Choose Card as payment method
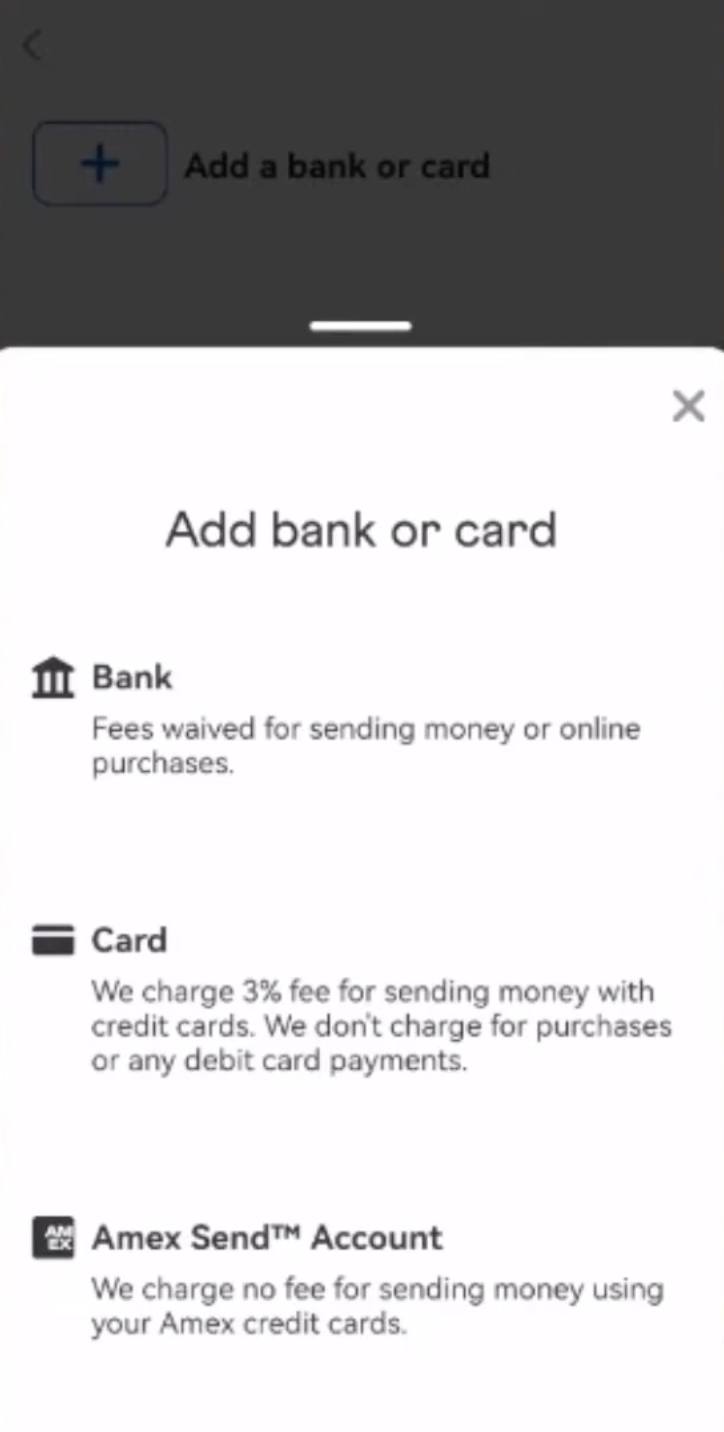Image resolution: width=724 pixels, height=1432 pixels. pos(129,941)
